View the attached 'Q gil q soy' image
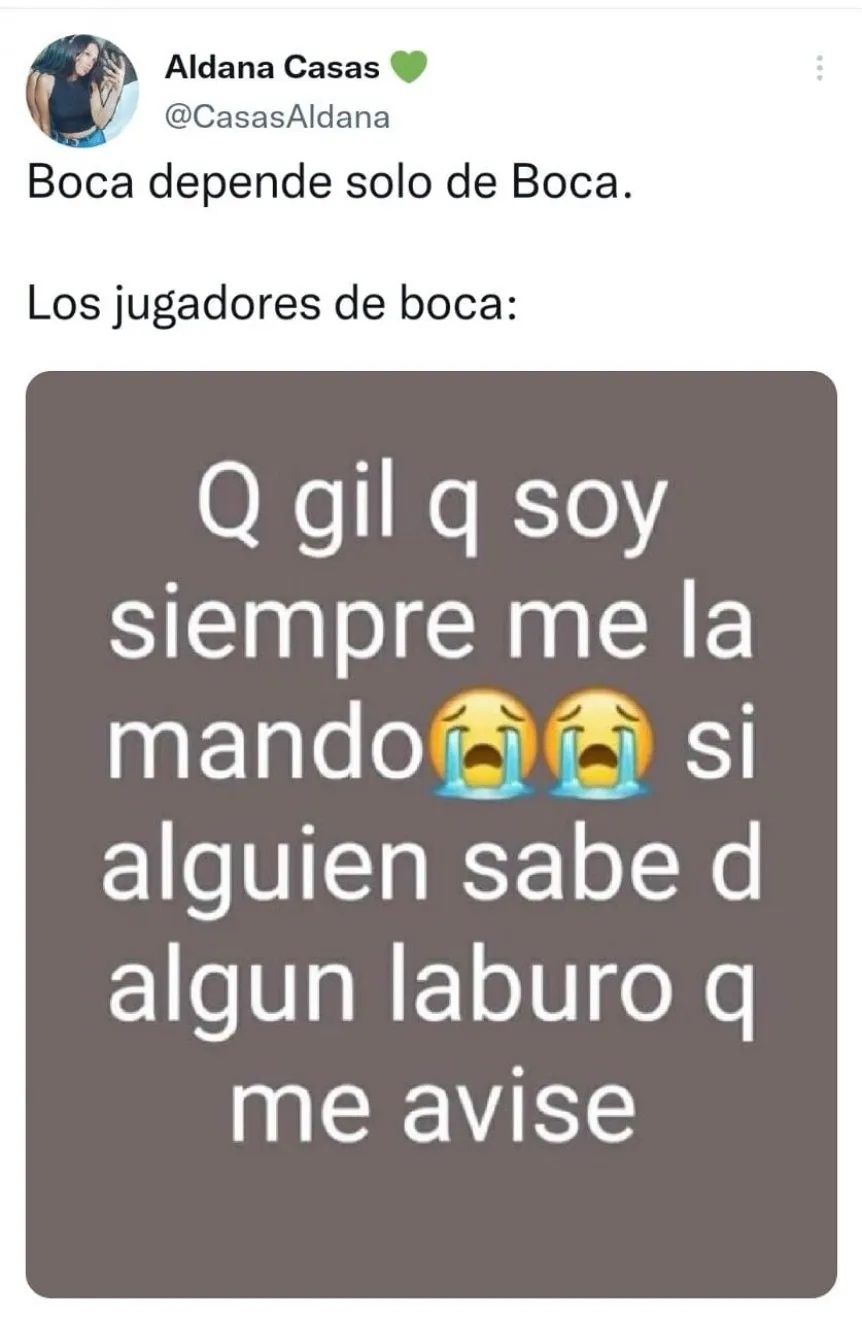Viewport: 862px width, 1319px height. (x=431, y=833)
